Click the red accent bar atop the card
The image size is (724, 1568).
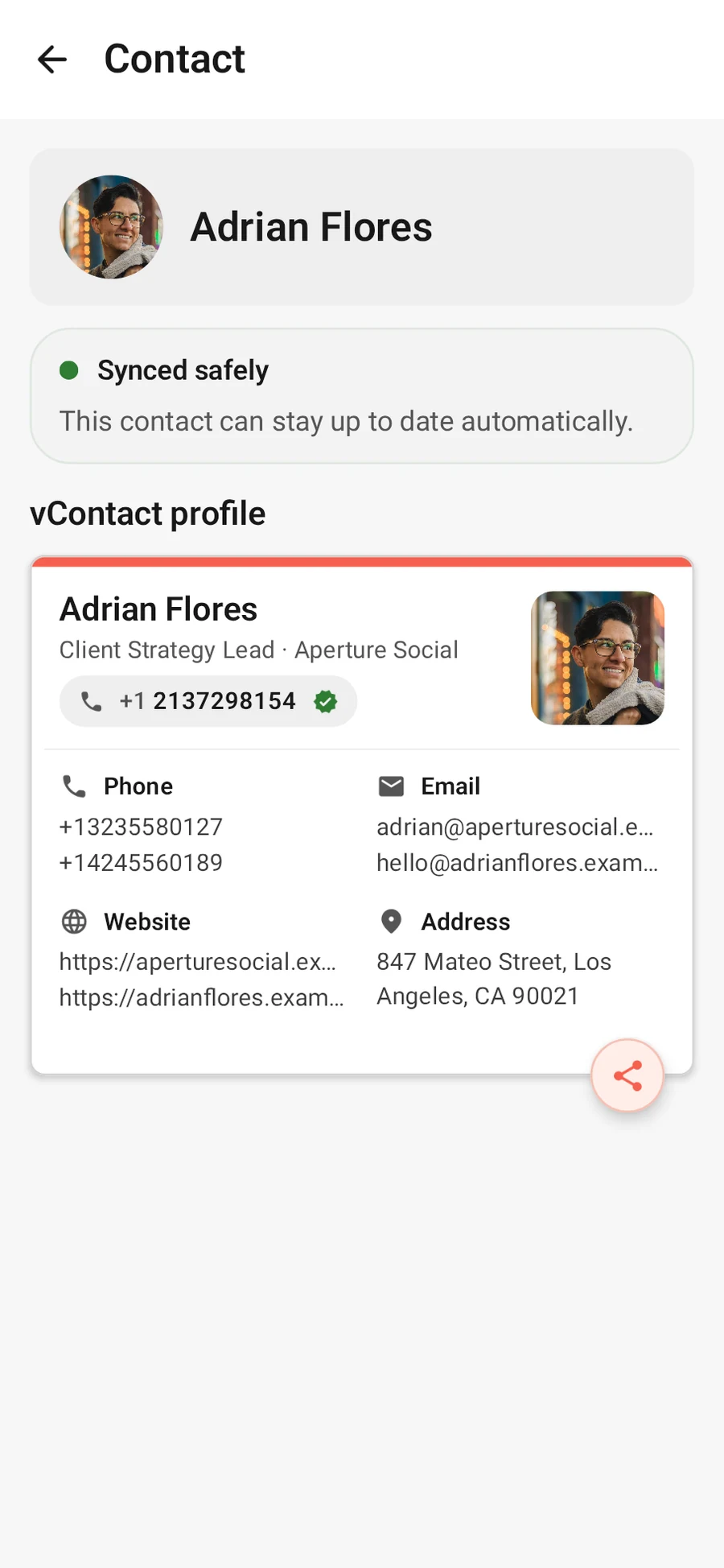point(361,558)
